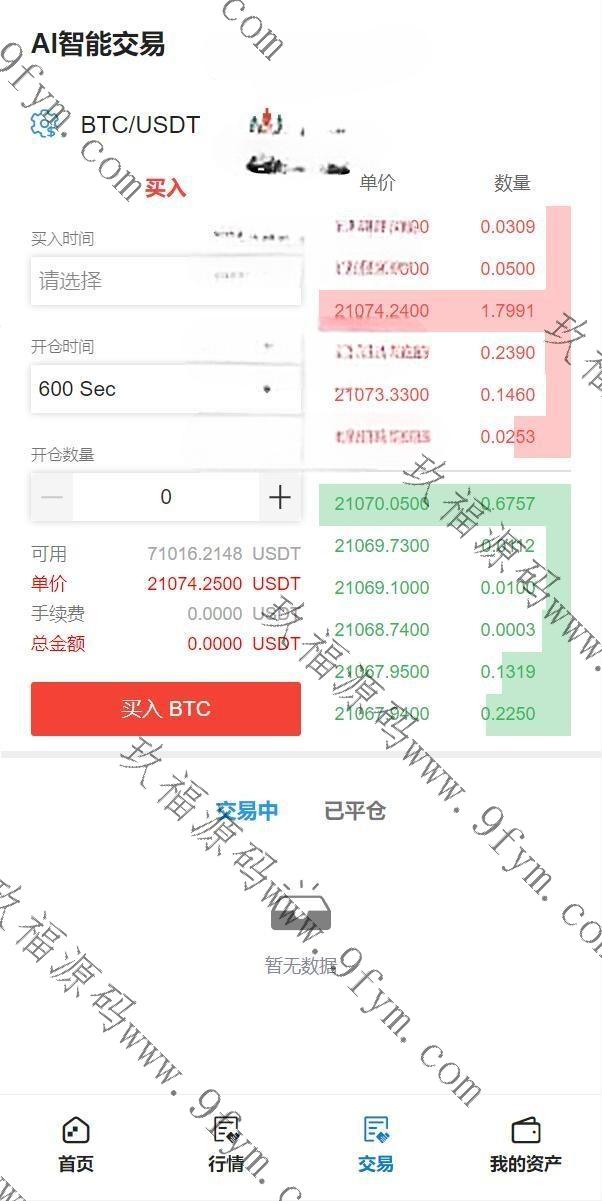The width and height of the screenshot is (602, 1201).
Task: Select the buy order priced 21068.7400
Action: click(440, 630)
